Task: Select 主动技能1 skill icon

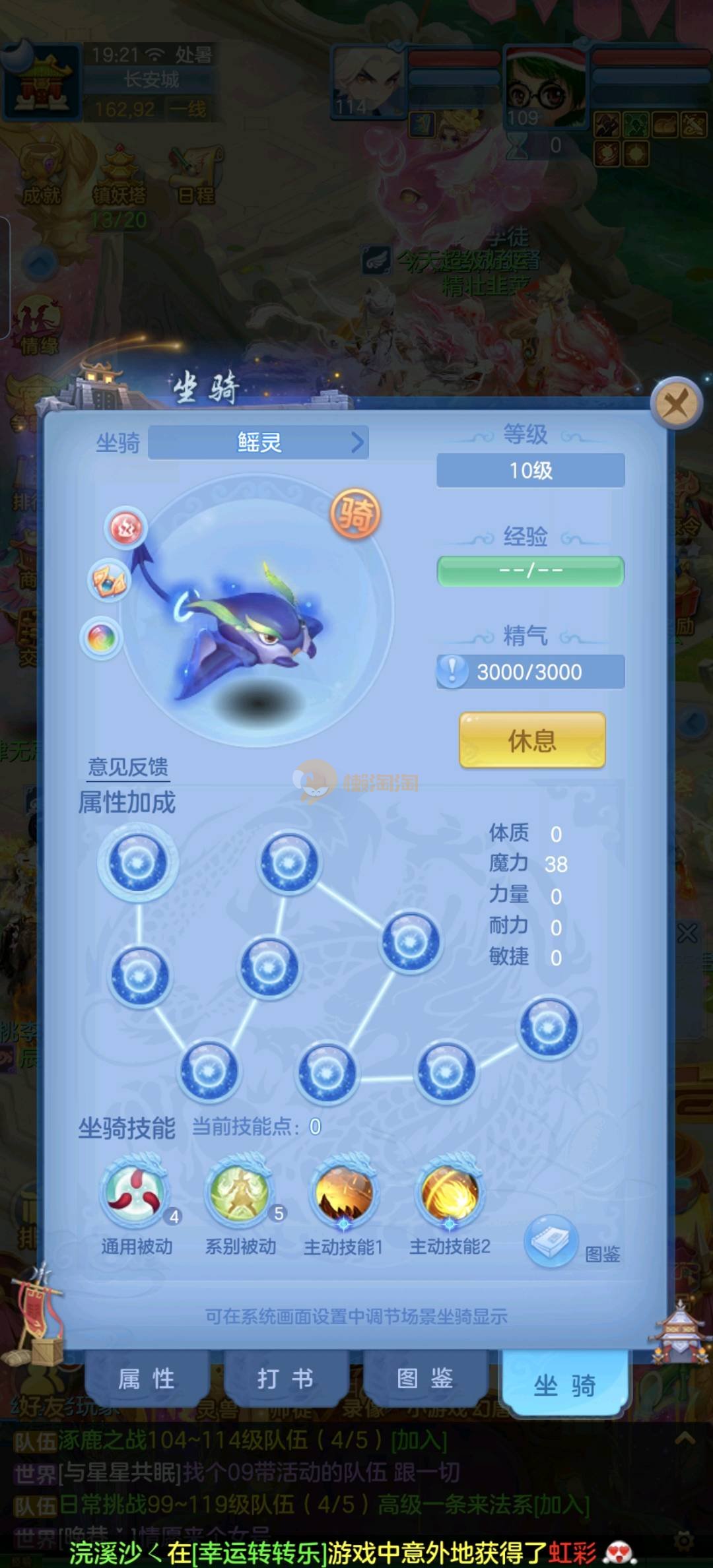Action: (x=344, y=1195)
